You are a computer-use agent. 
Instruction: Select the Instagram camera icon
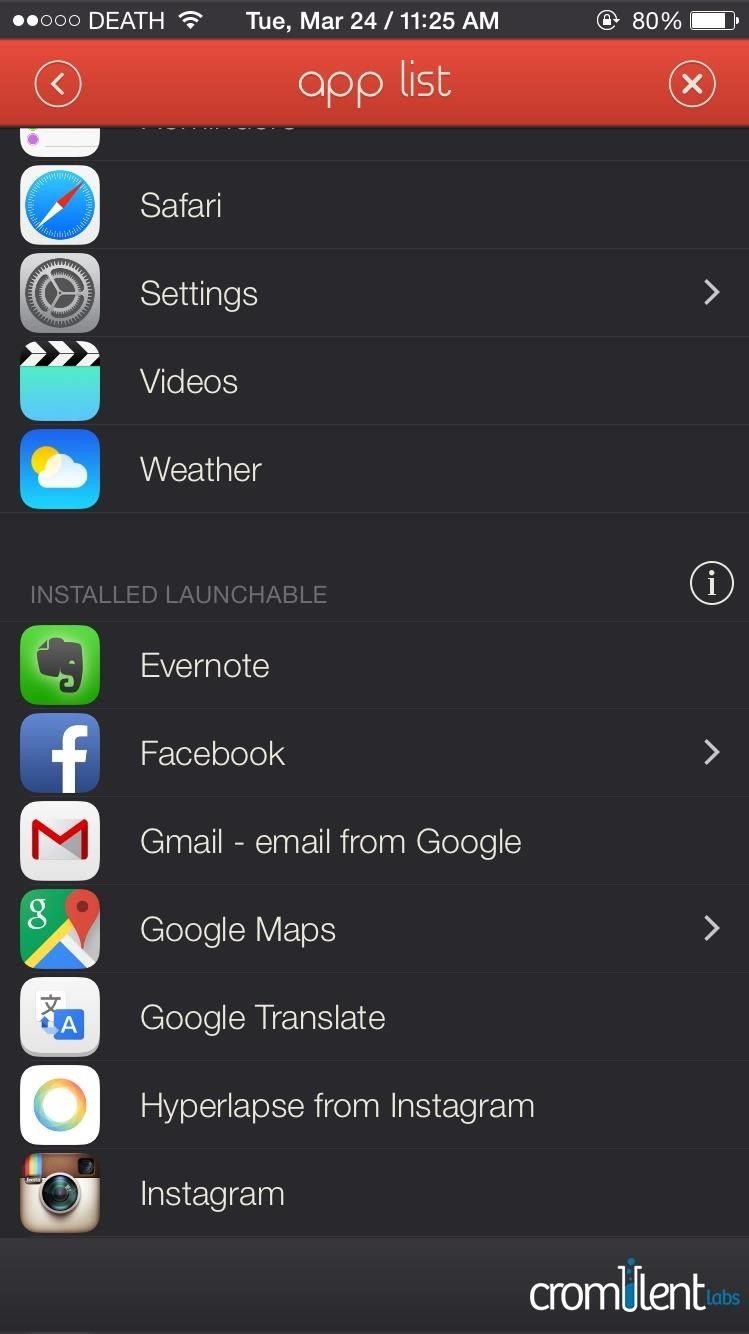(x=58, y=1193)
